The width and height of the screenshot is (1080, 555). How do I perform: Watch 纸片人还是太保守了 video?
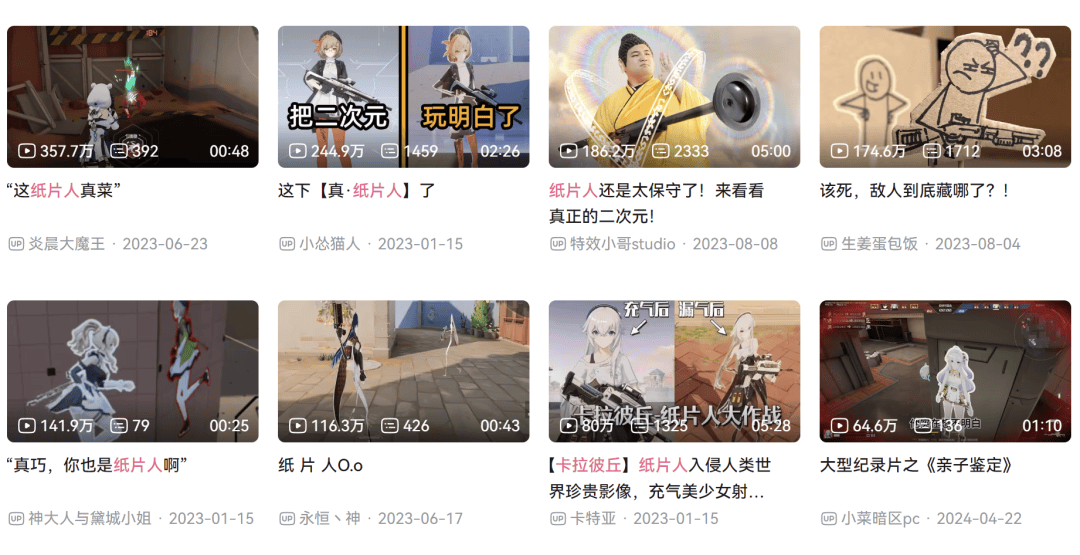674,96
